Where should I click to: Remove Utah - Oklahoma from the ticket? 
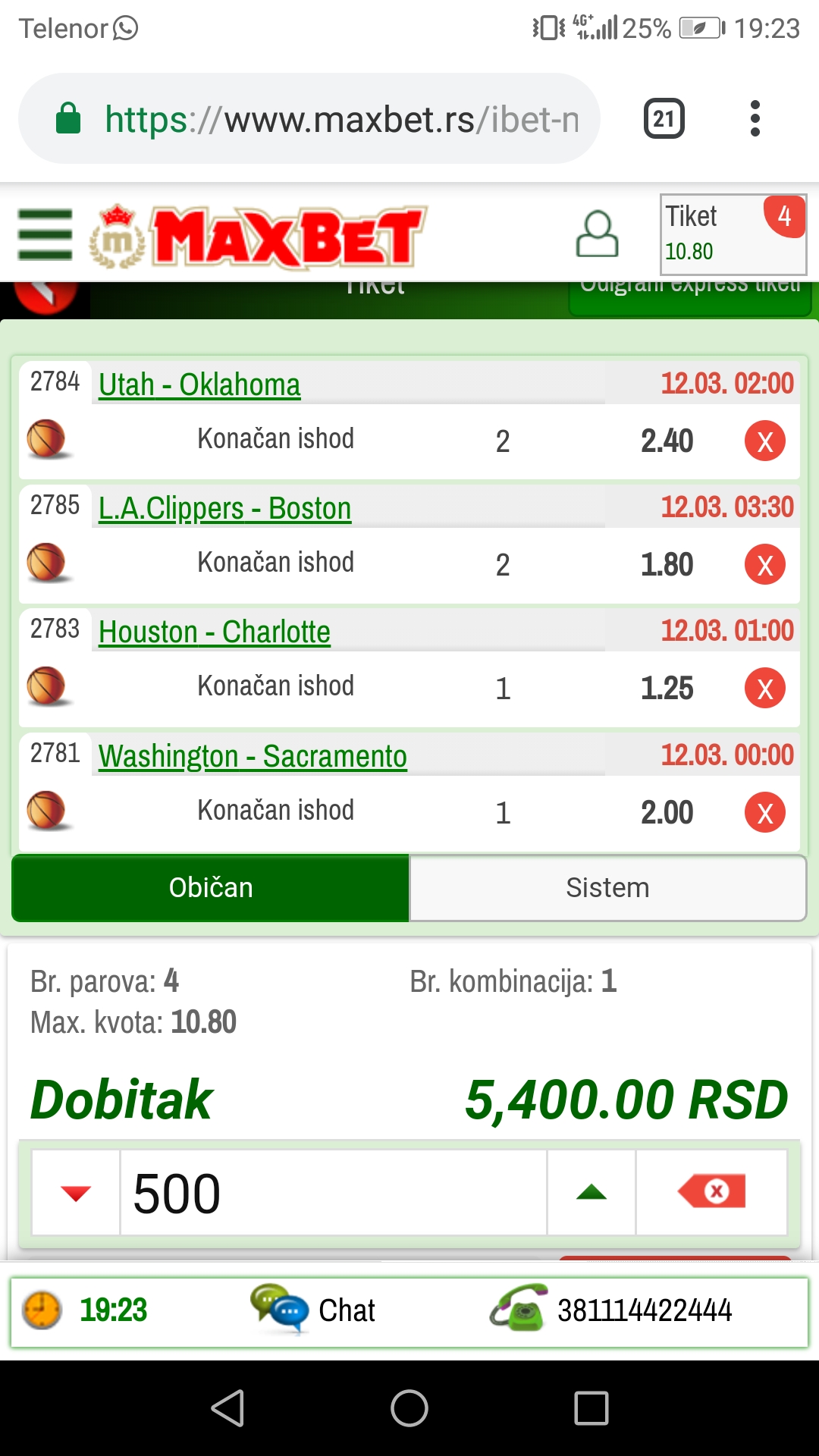point(764,441)
